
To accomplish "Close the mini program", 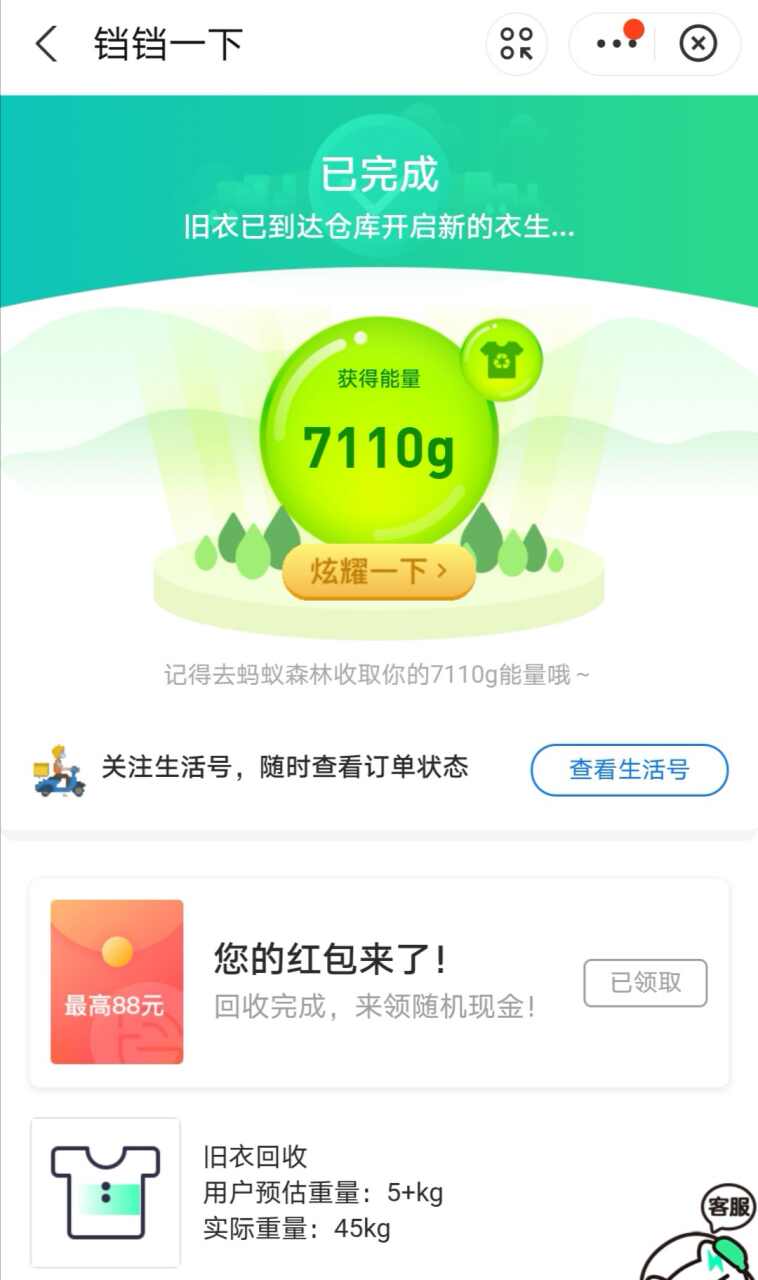I will point(698,44).
